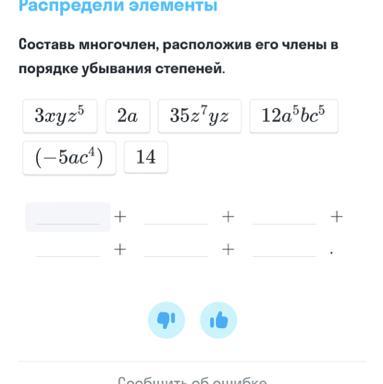The image size is (383, 384).
Task: Rate the task with thumbs up
Action: [x=219, y=320]
